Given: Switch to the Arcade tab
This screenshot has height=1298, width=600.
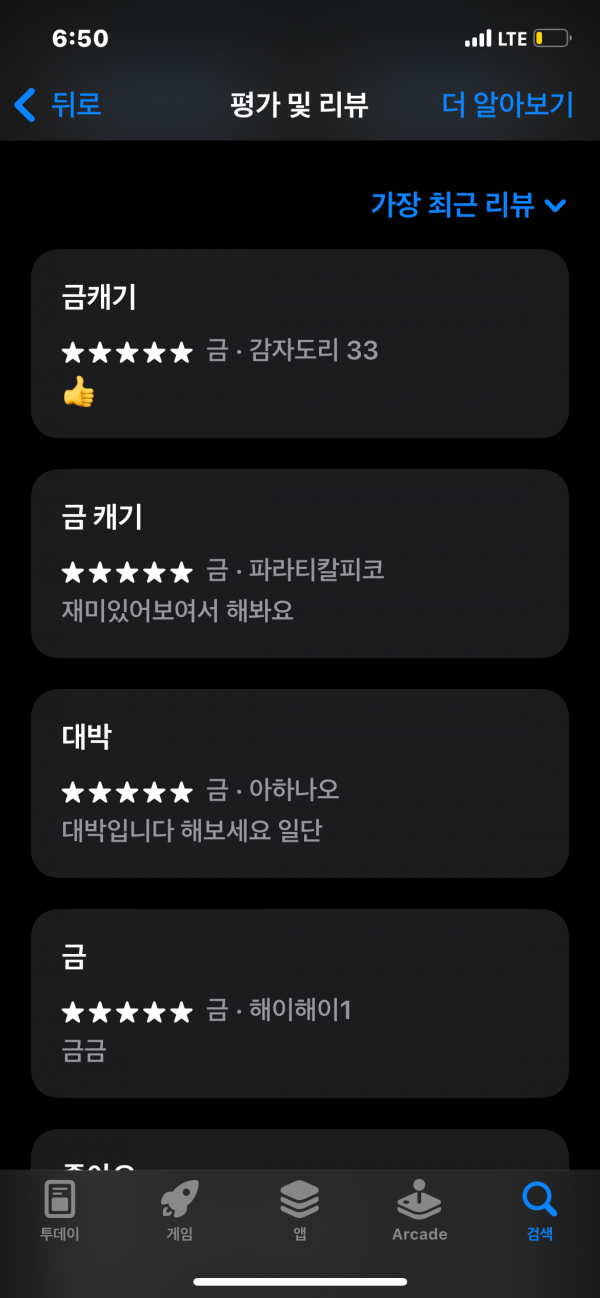Looking at the screenshot, I should click(420, 1210).
